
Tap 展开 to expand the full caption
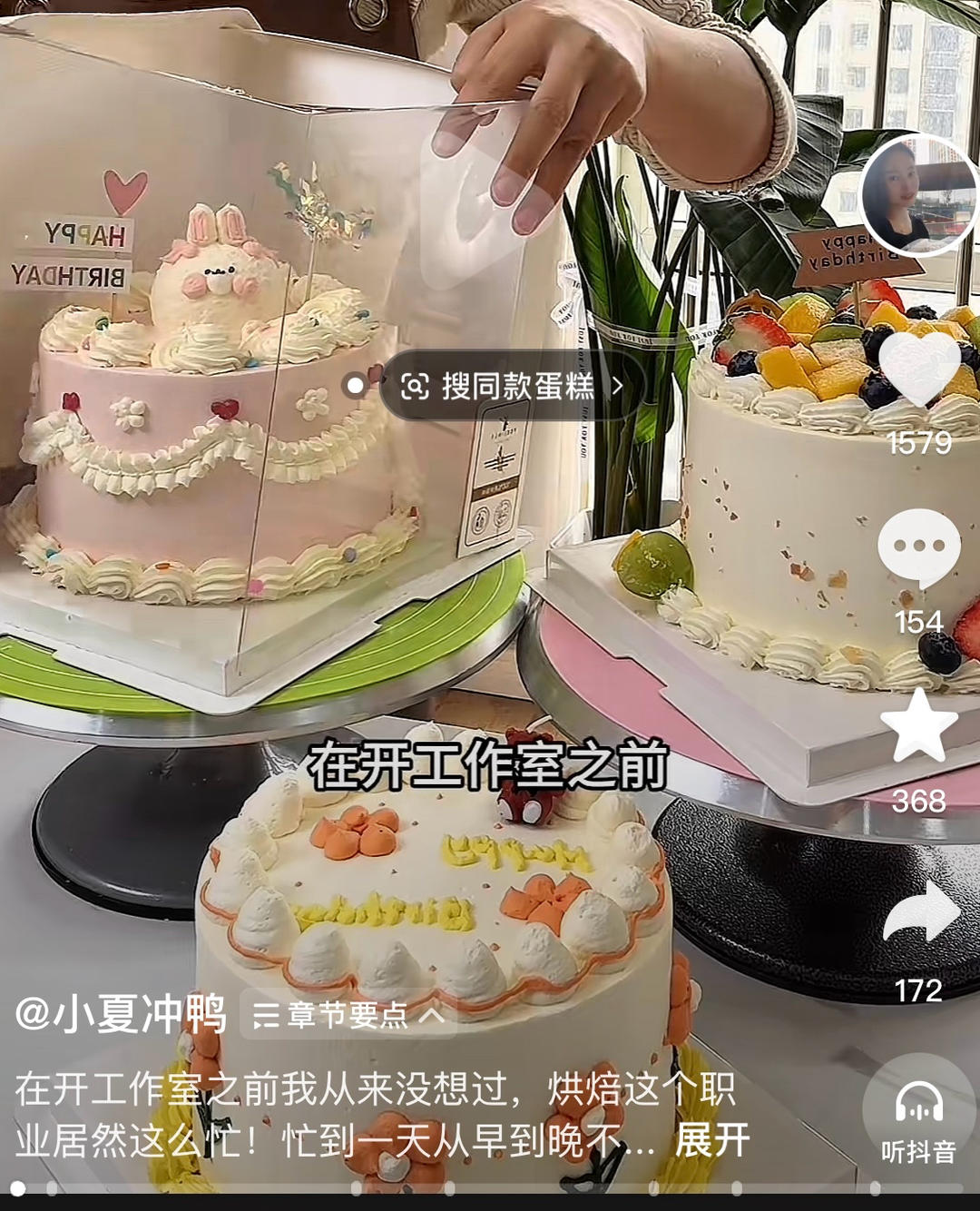(x=712, y=1139)
